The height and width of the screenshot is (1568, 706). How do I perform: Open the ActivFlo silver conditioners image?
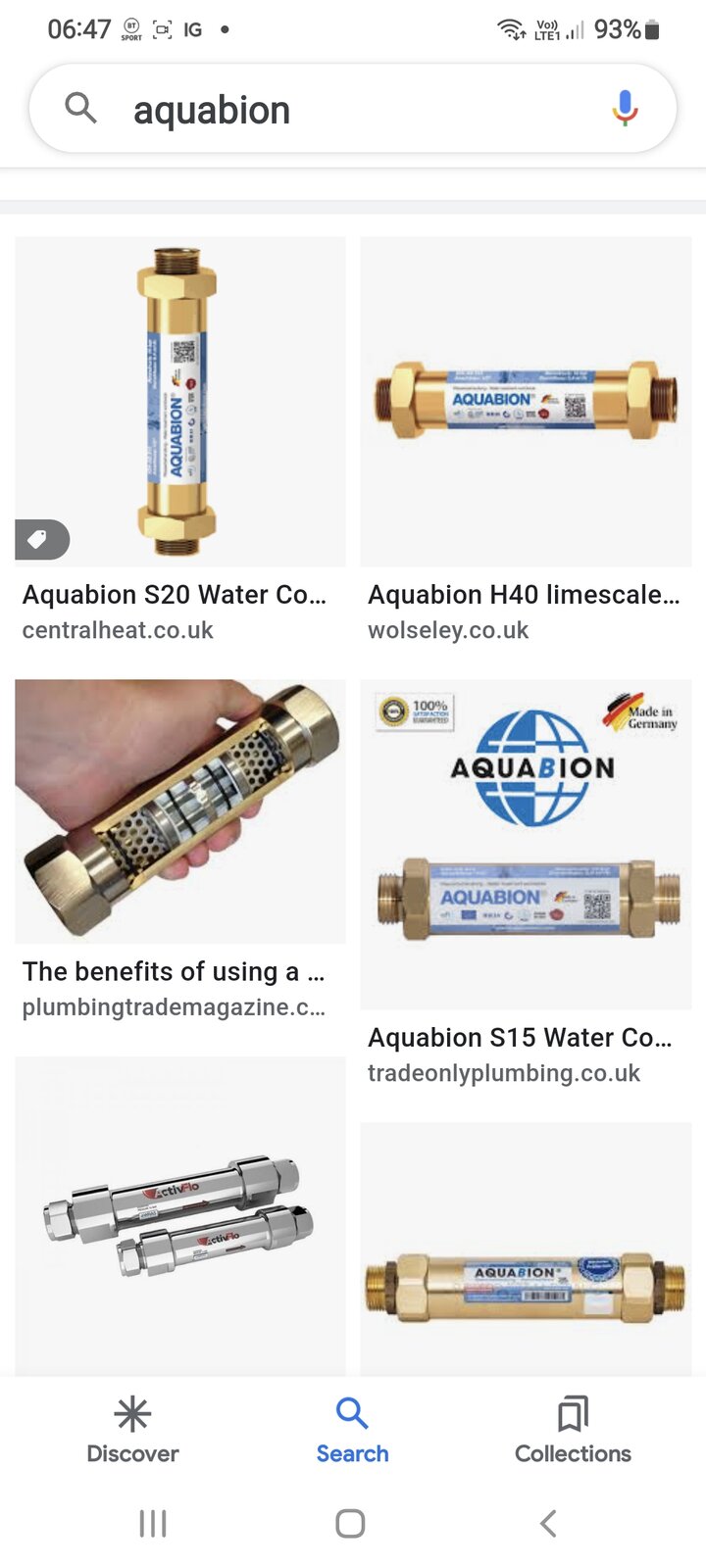pos(180,1215)
